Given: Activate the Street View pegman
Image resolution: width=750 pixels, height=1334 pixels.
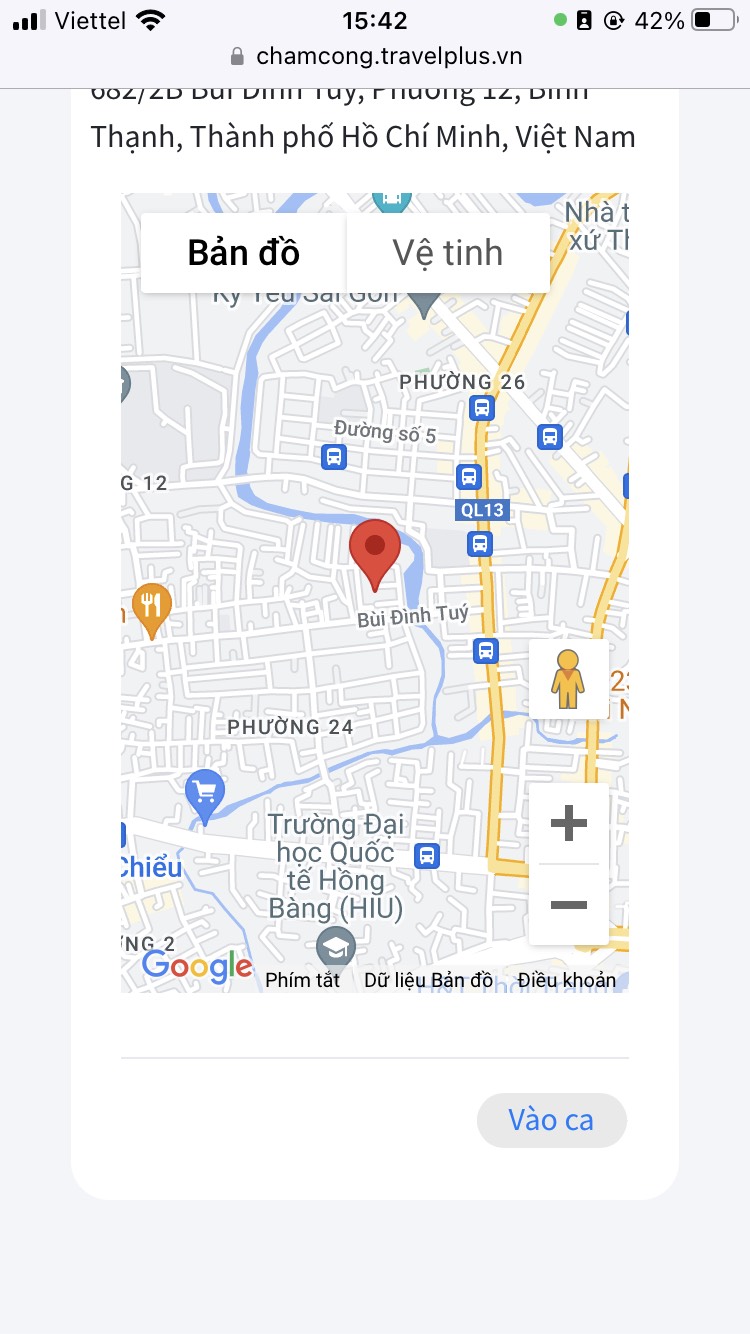Looking at the screenshot, I should tap(568, 679).
